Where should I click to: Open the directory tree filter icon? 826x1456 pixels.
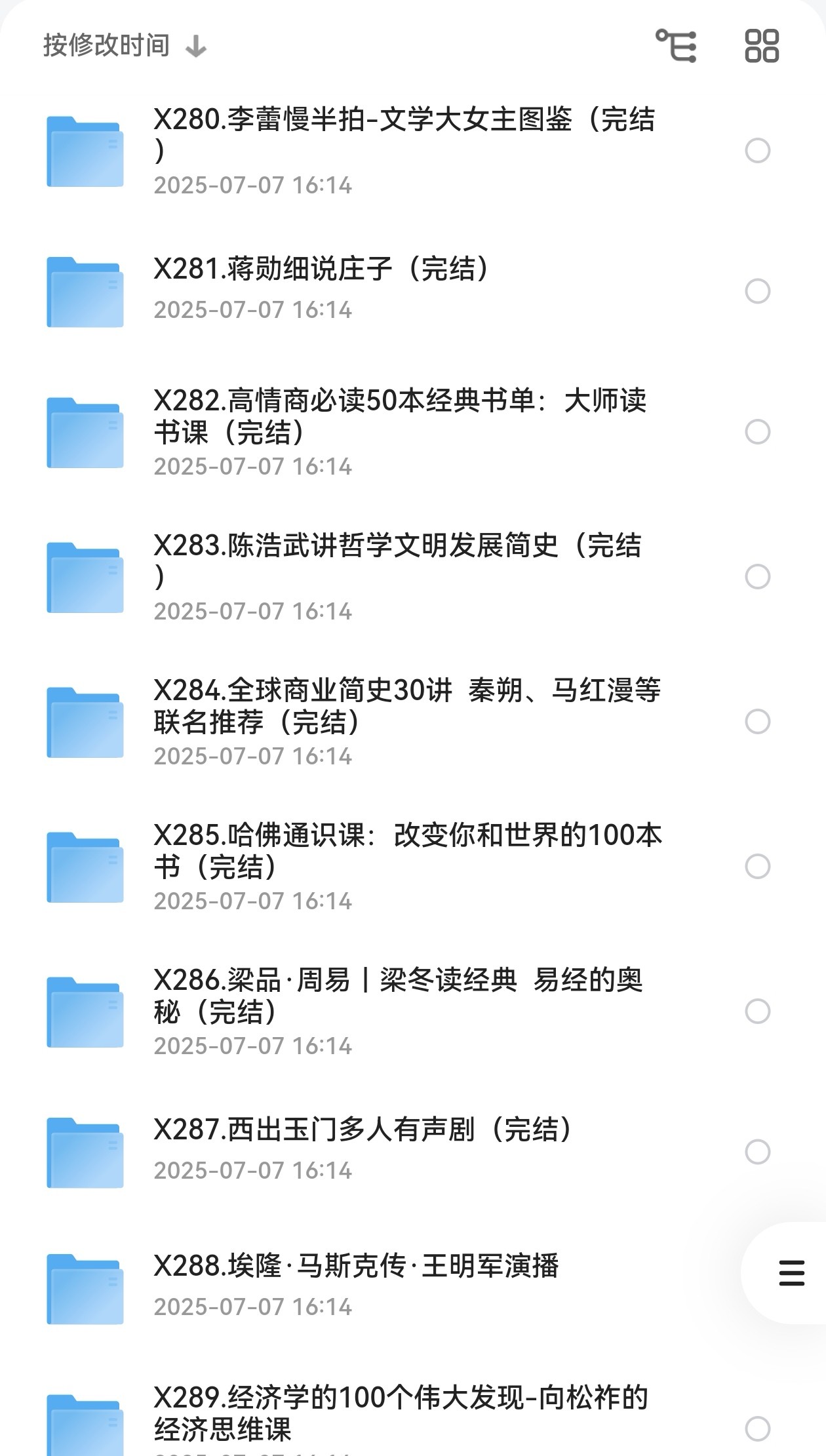(677, 47)
